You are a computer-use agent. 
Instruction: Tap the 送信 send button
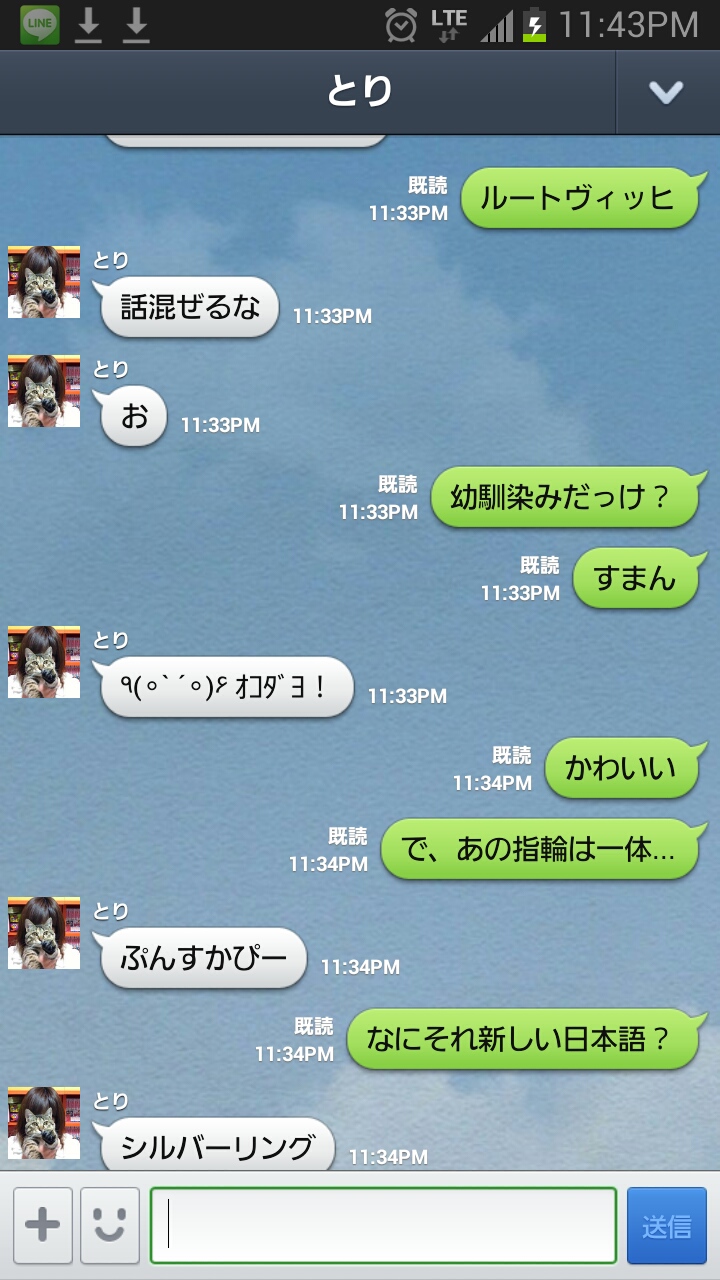point(666,1225)
